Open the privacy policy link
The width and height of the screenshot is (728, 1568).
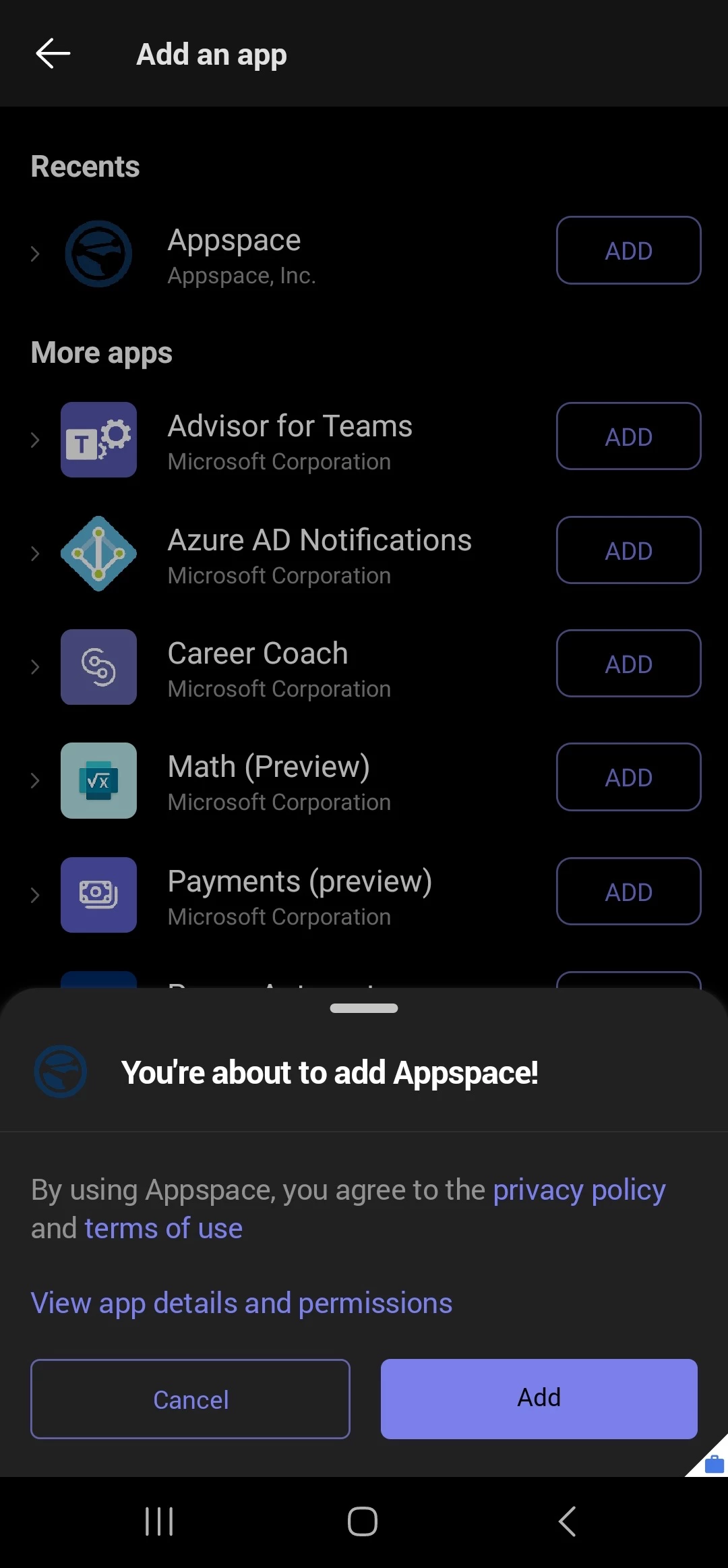click(x=579, y=1190)
